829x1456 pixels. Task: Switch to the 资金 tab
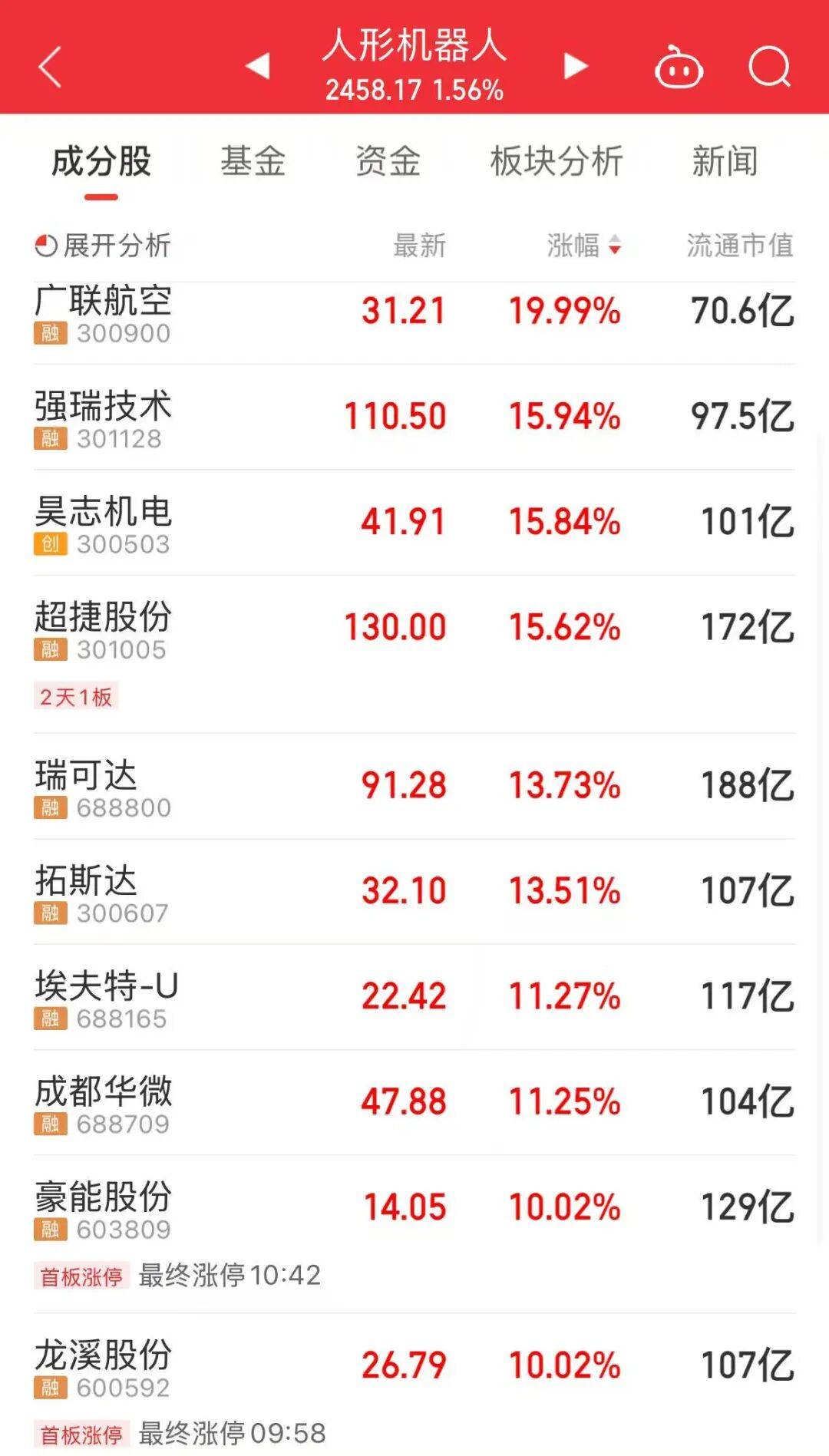pyautogui.click(x=388, y=161)
